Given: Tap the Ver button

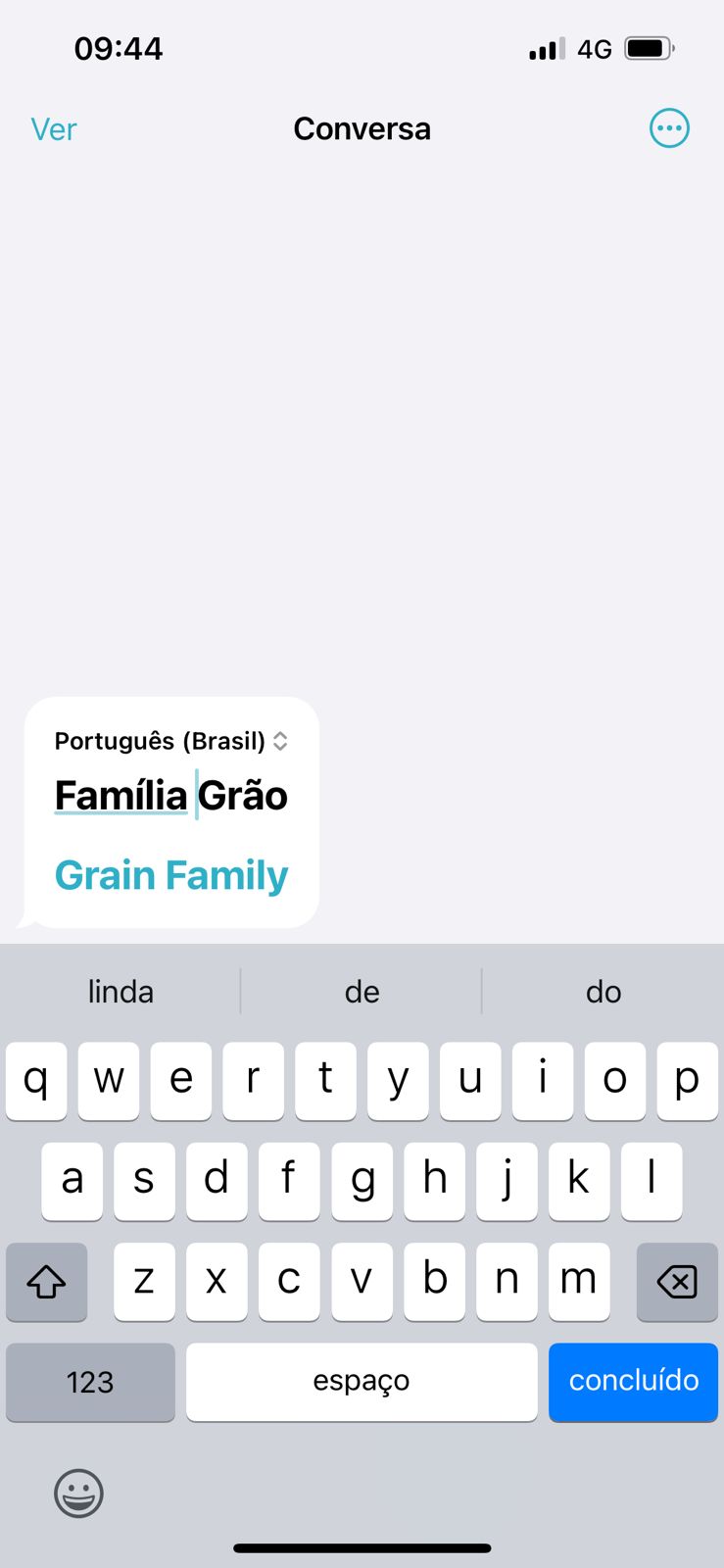Looking at the screenshot, I should pos(54,129).
